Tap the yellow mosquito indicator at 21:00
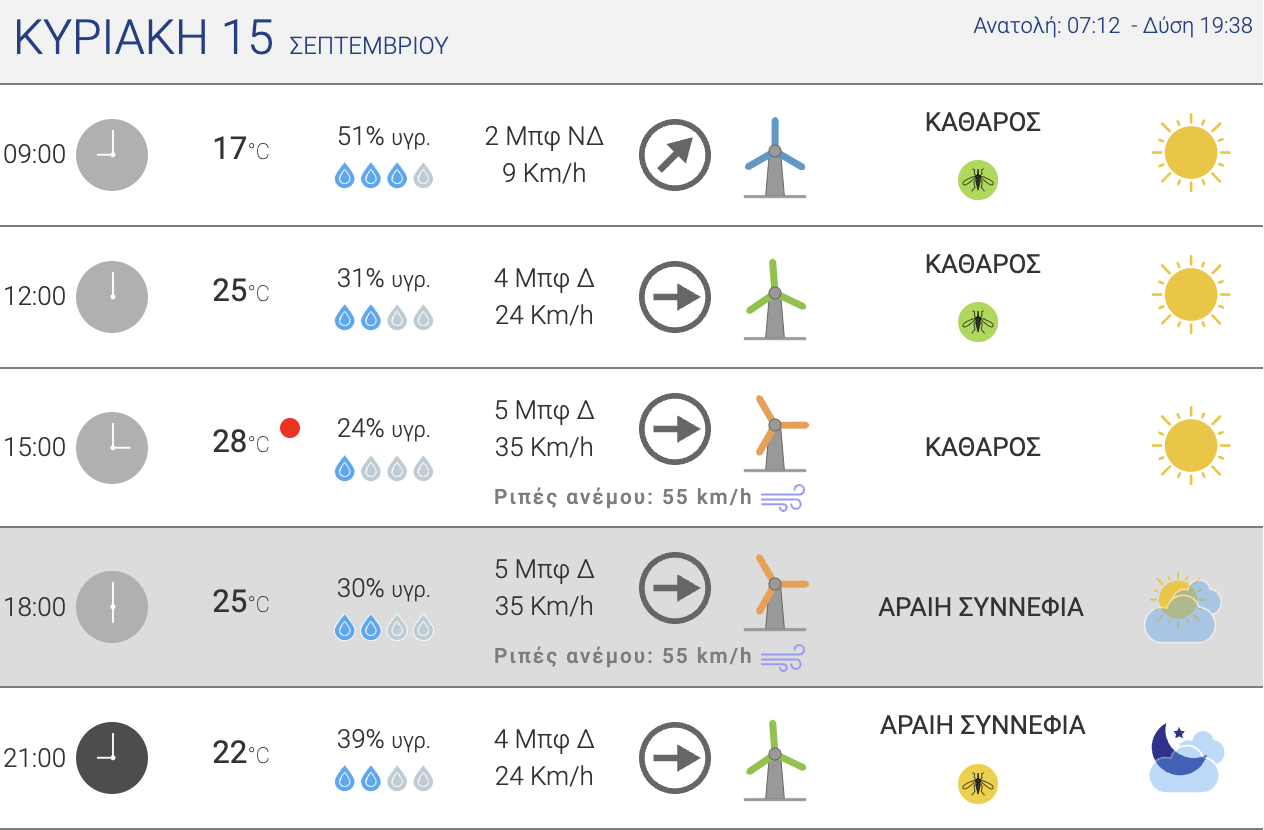 (978, 784)
